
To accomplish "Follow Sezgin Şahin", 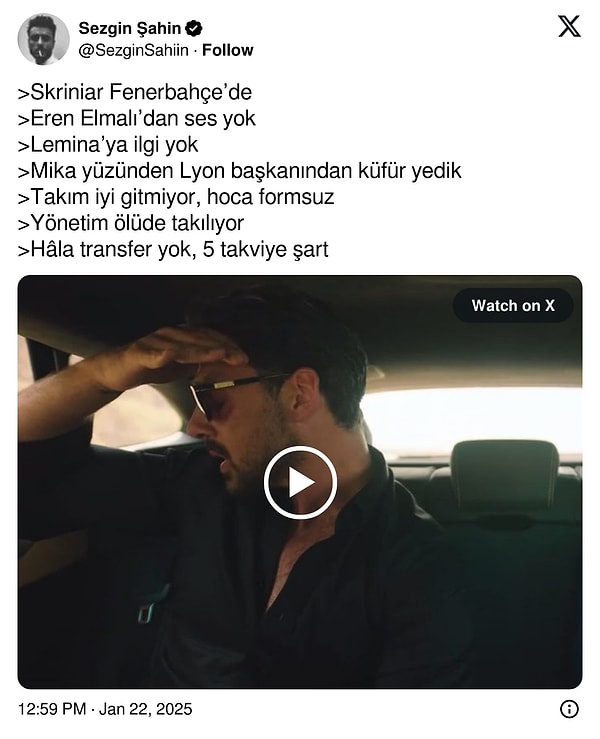I will (x=228, y=50).
